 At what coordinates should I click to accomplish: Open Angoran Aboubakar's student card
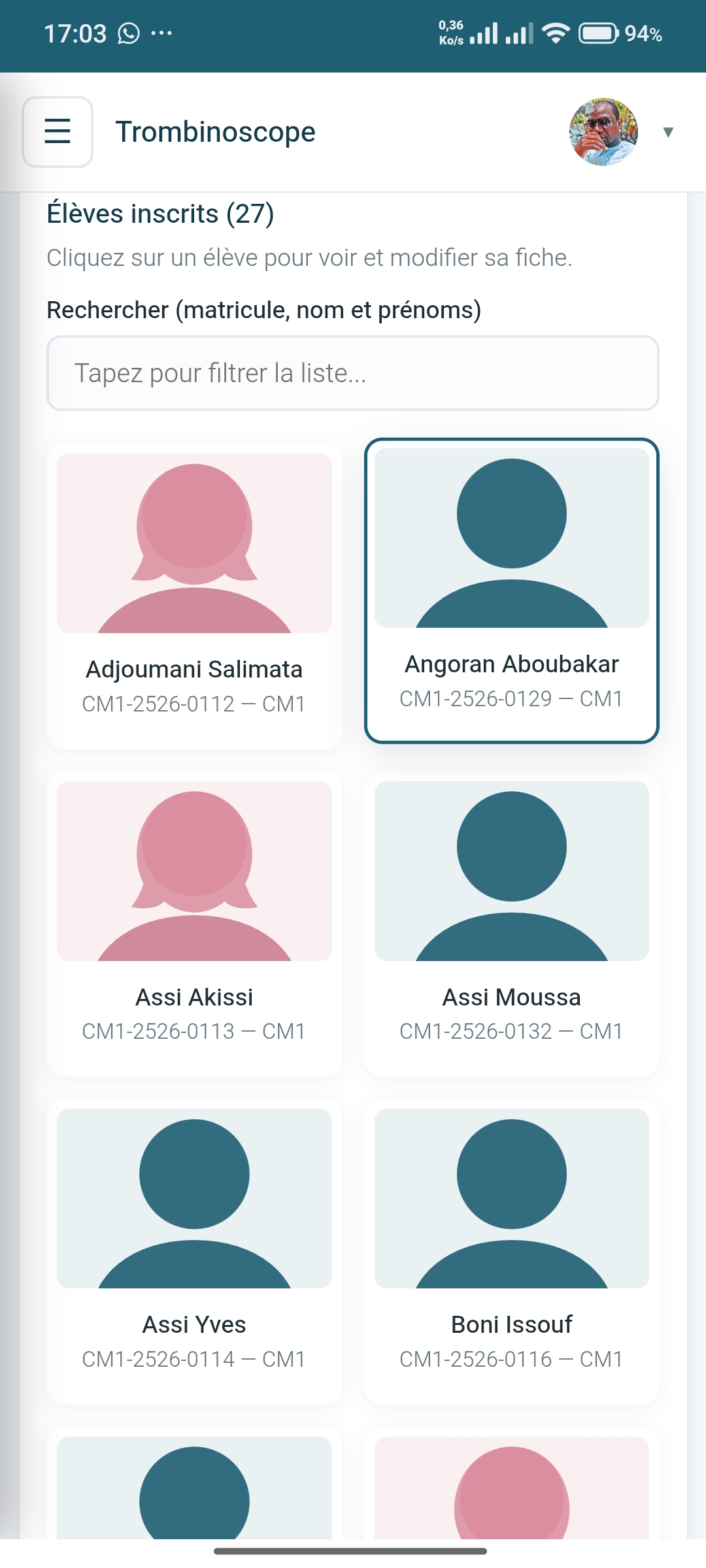coord(512,591)
